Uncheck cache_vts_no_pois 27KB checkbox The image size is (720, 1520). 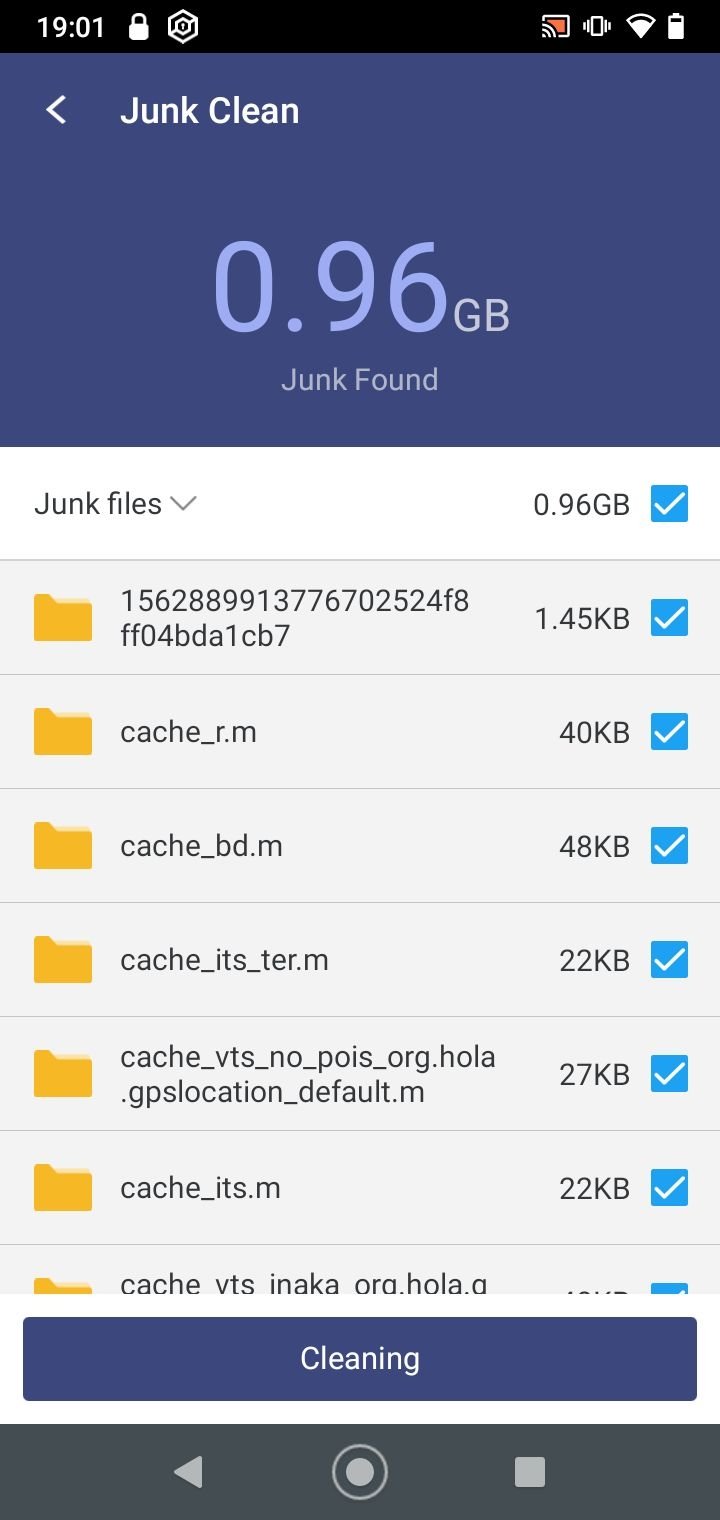[669, 1074]
